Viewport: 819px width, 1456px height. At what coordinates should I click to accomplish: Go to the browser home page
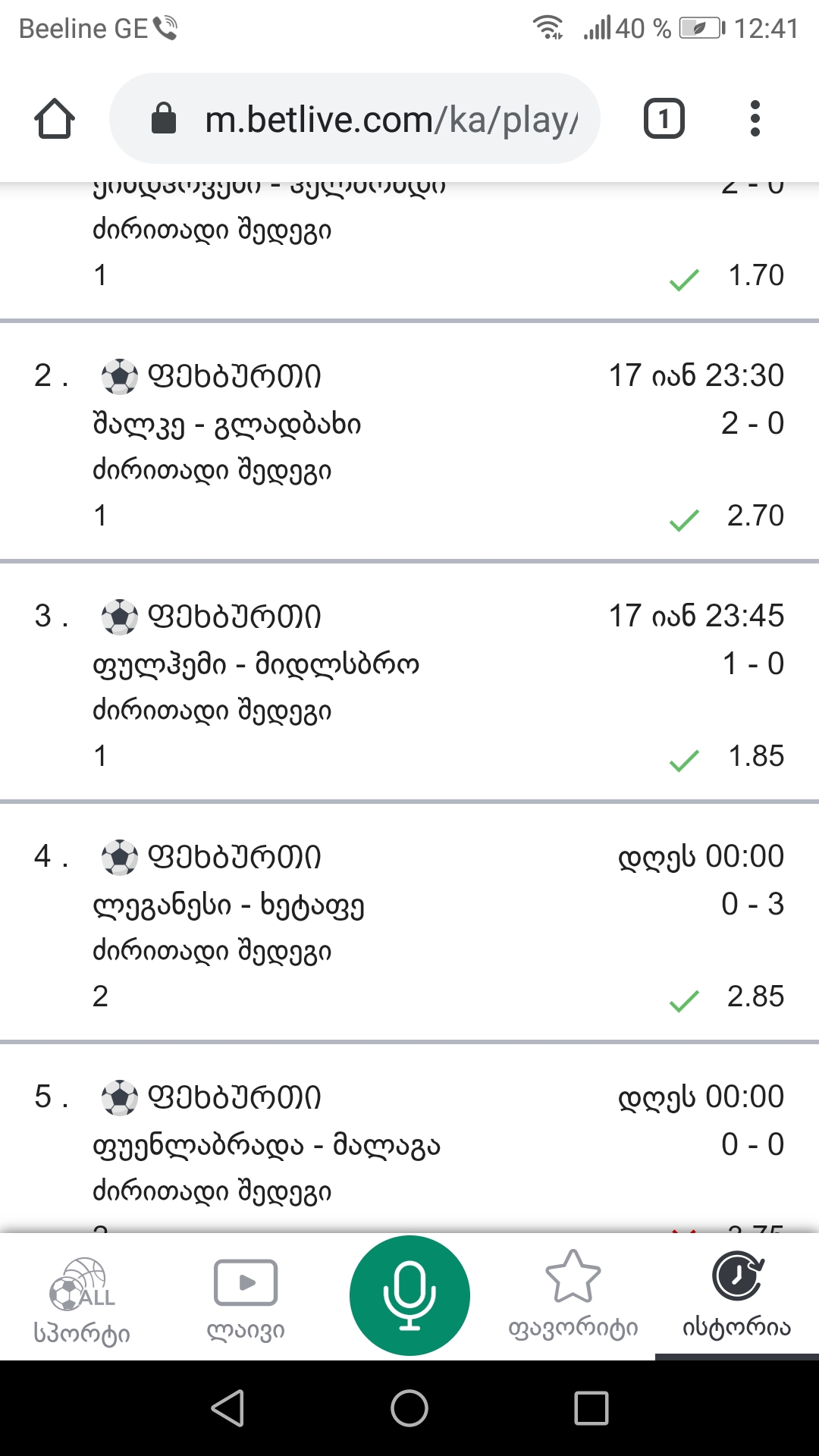pos(55,119)
